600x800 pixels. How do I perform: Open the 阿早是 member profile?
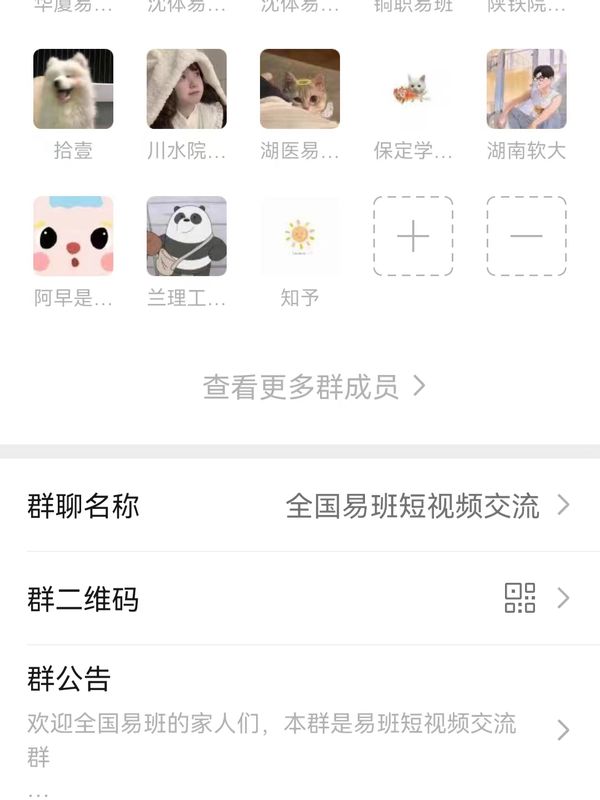73,236
